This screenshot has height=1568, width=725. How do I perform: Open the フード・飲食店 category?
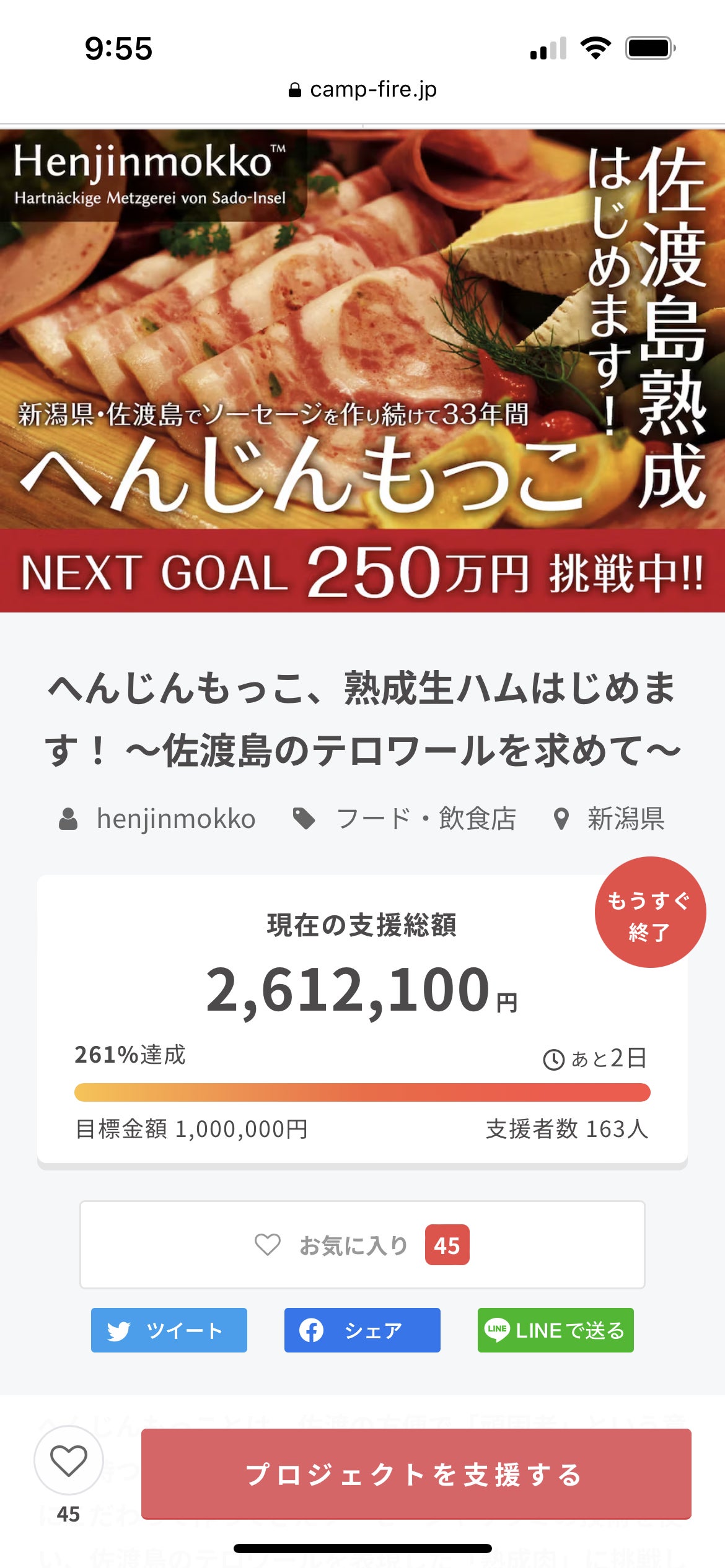pyautogui.click(x=425, y=819)
